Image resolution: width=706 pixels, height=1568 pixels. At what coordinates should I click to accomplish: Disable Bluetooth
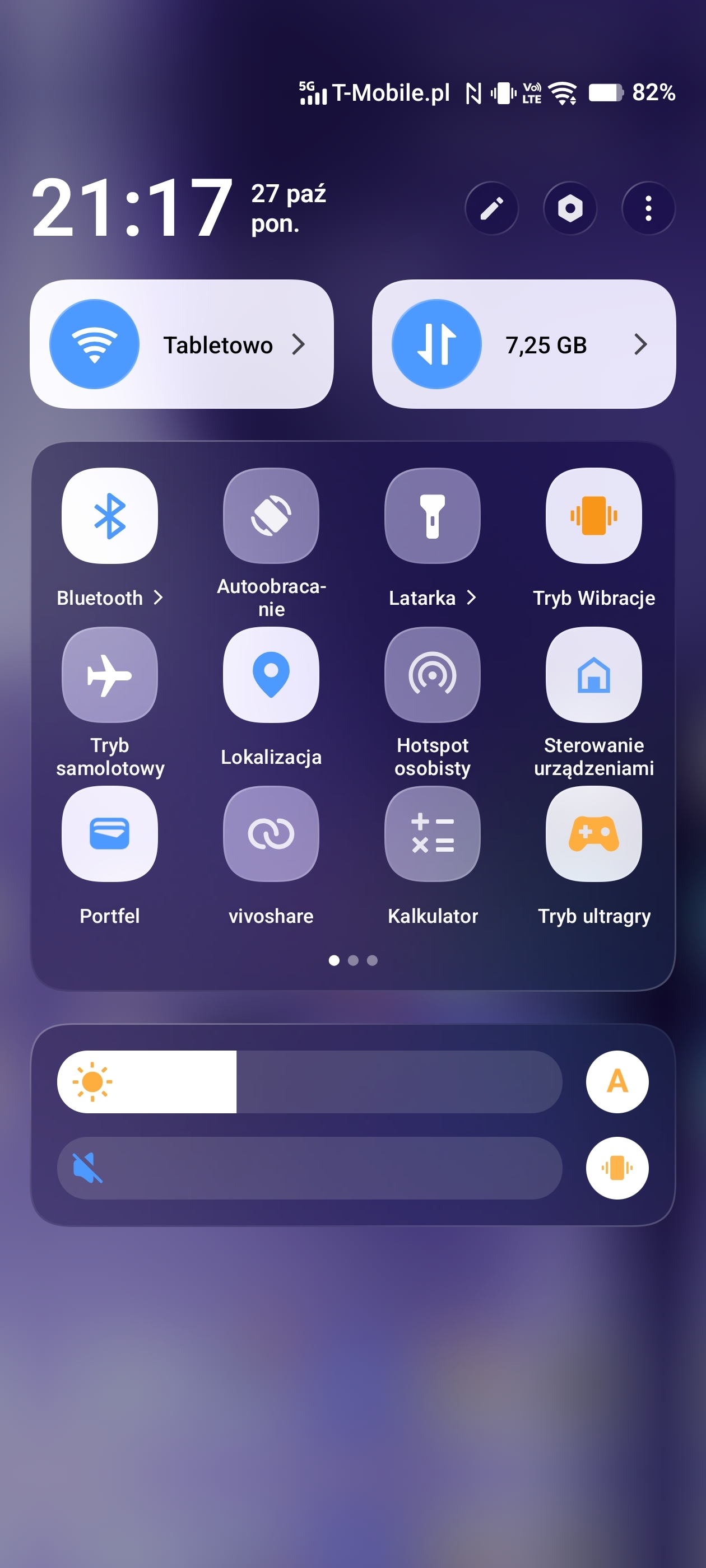(110, 516)
